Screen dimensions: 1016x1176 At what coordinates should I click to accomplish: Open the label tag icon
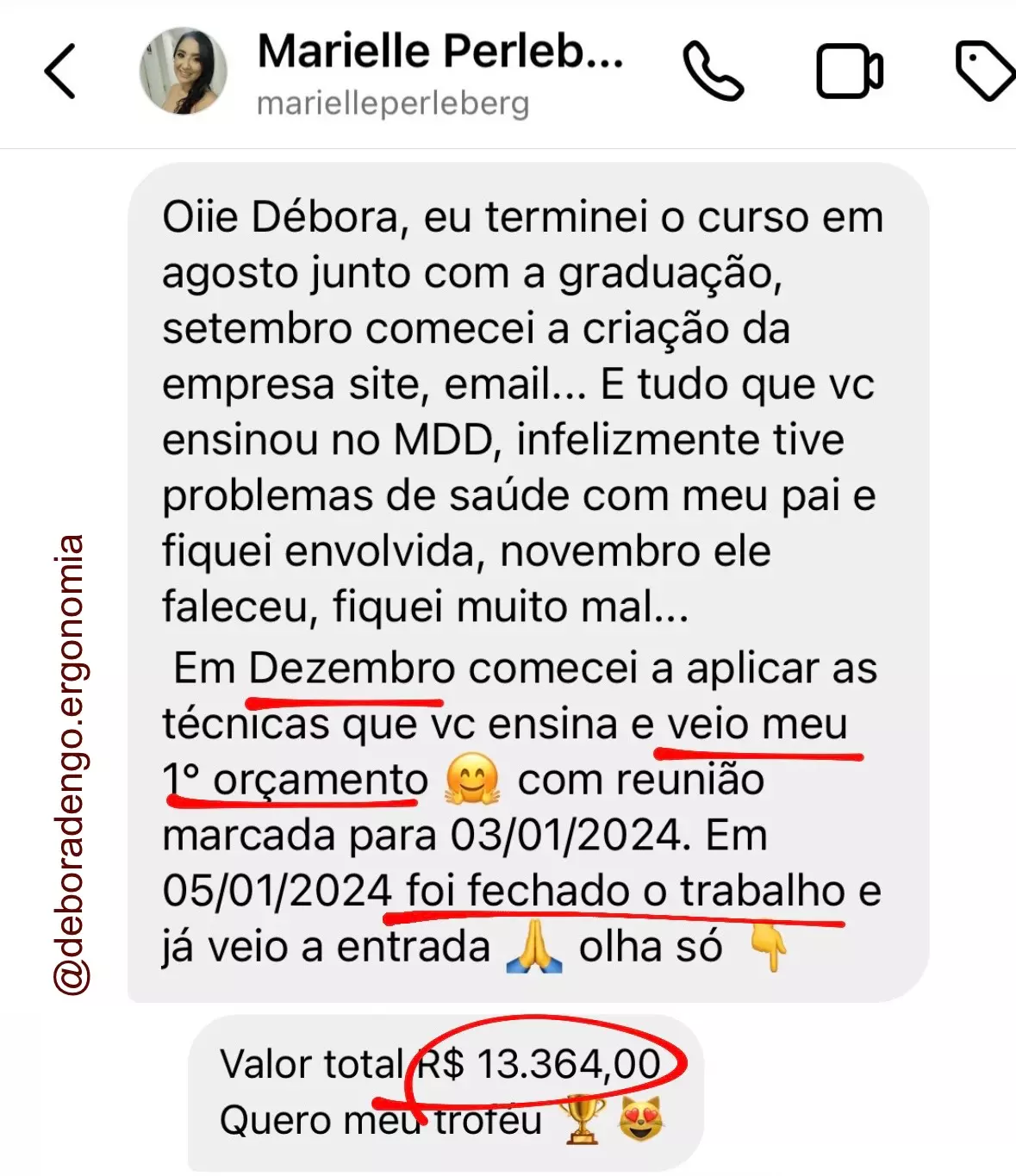point(983,70)
